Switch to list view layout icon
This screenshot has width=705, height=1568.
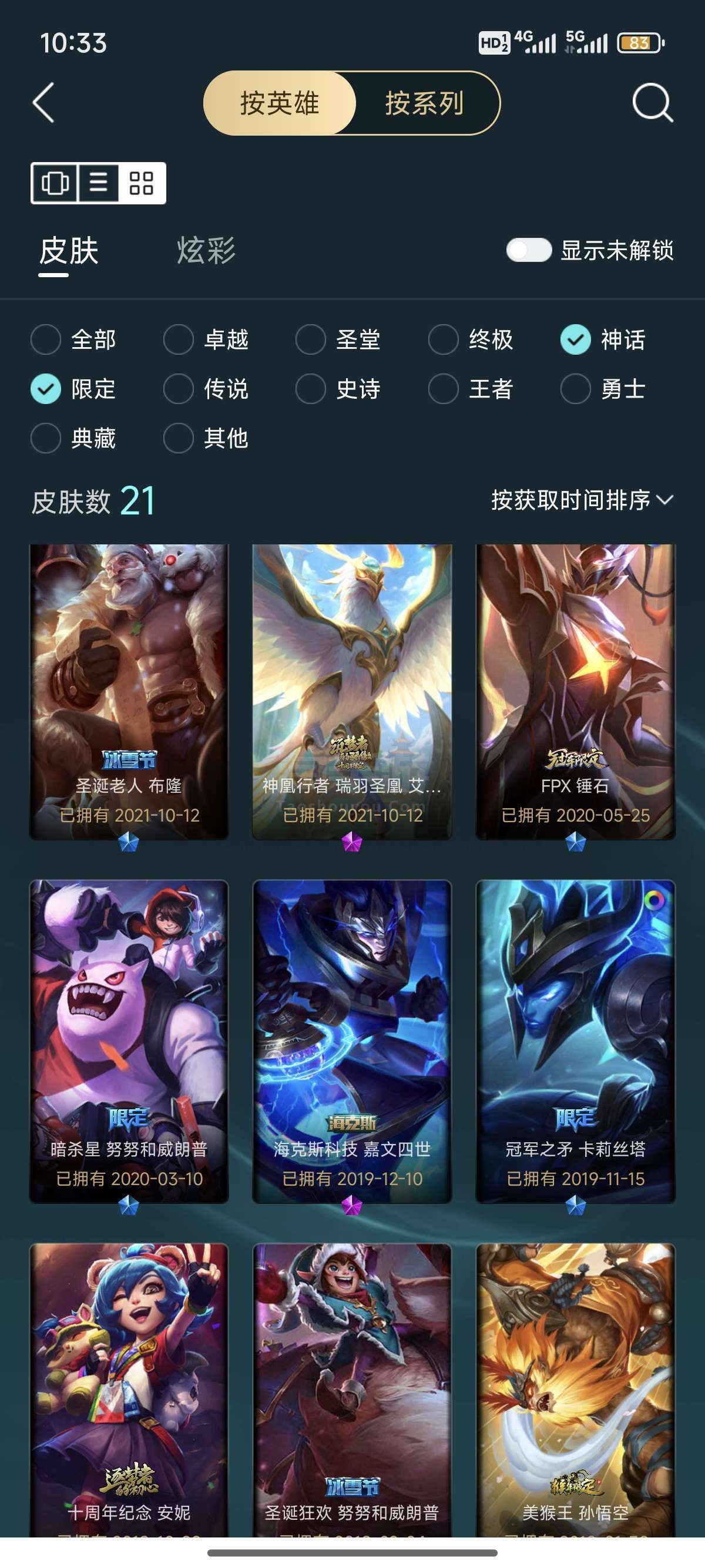coord(99,183)
